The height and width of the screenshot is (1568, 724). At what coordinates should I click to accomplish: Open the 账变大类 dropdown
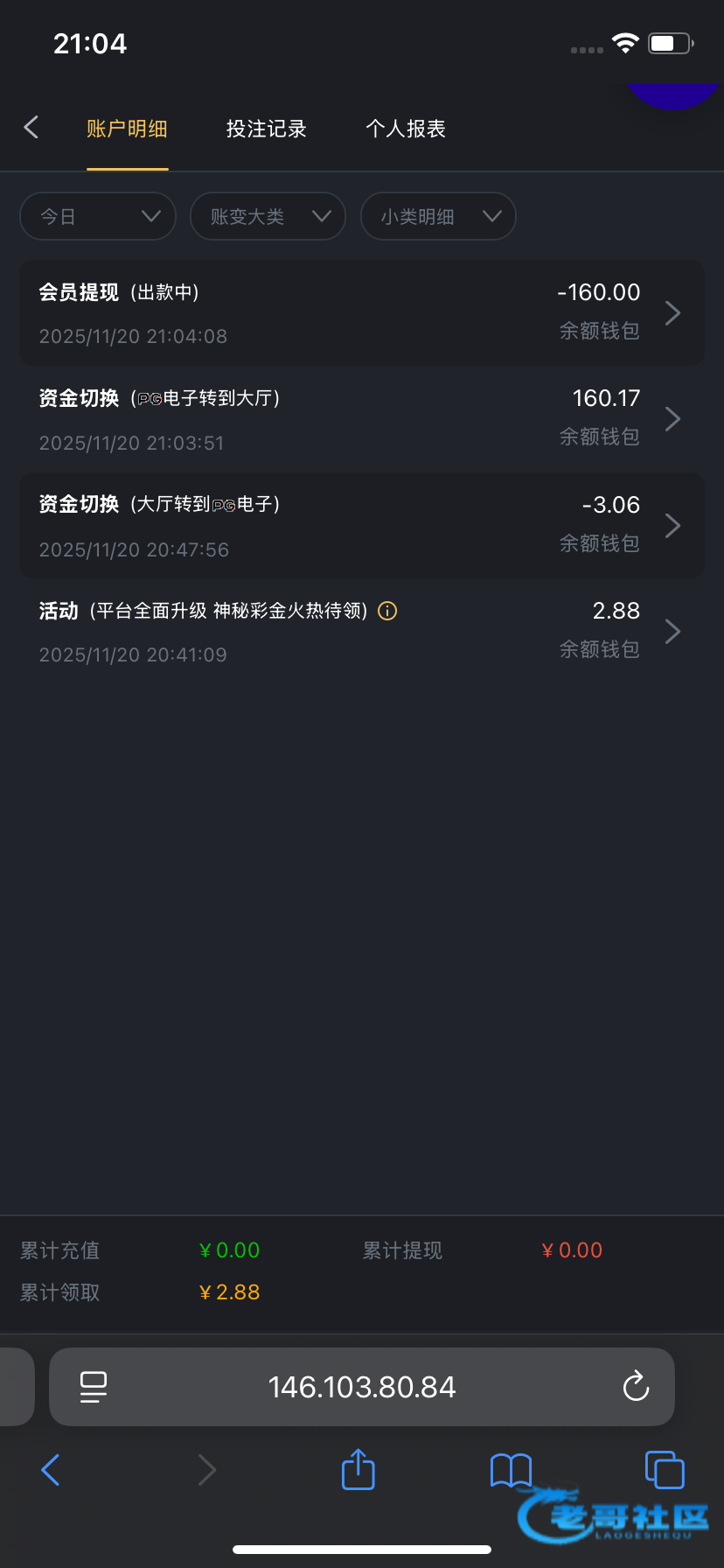coord(268,216)
